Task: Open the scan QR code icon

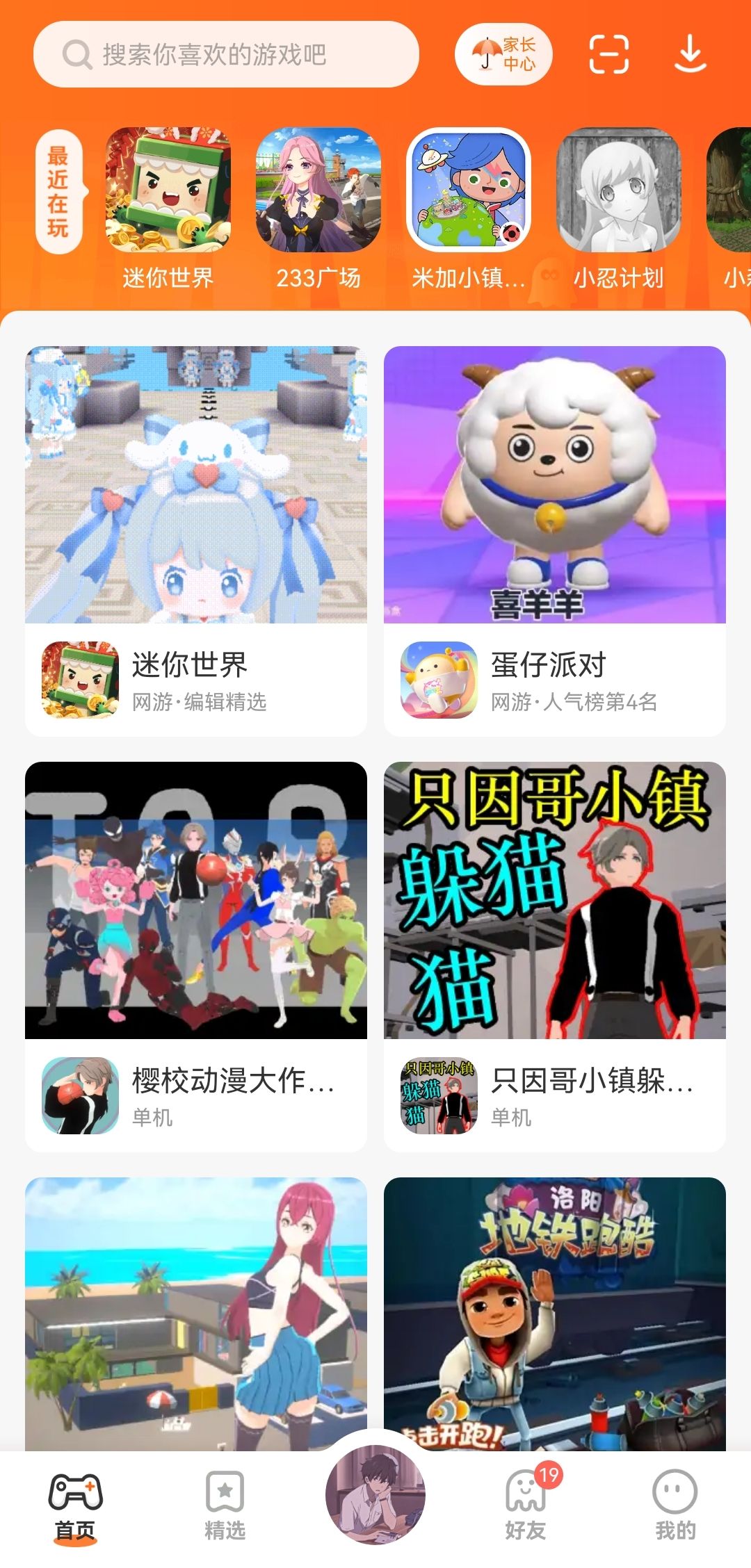Action: [x=609, y=54]
